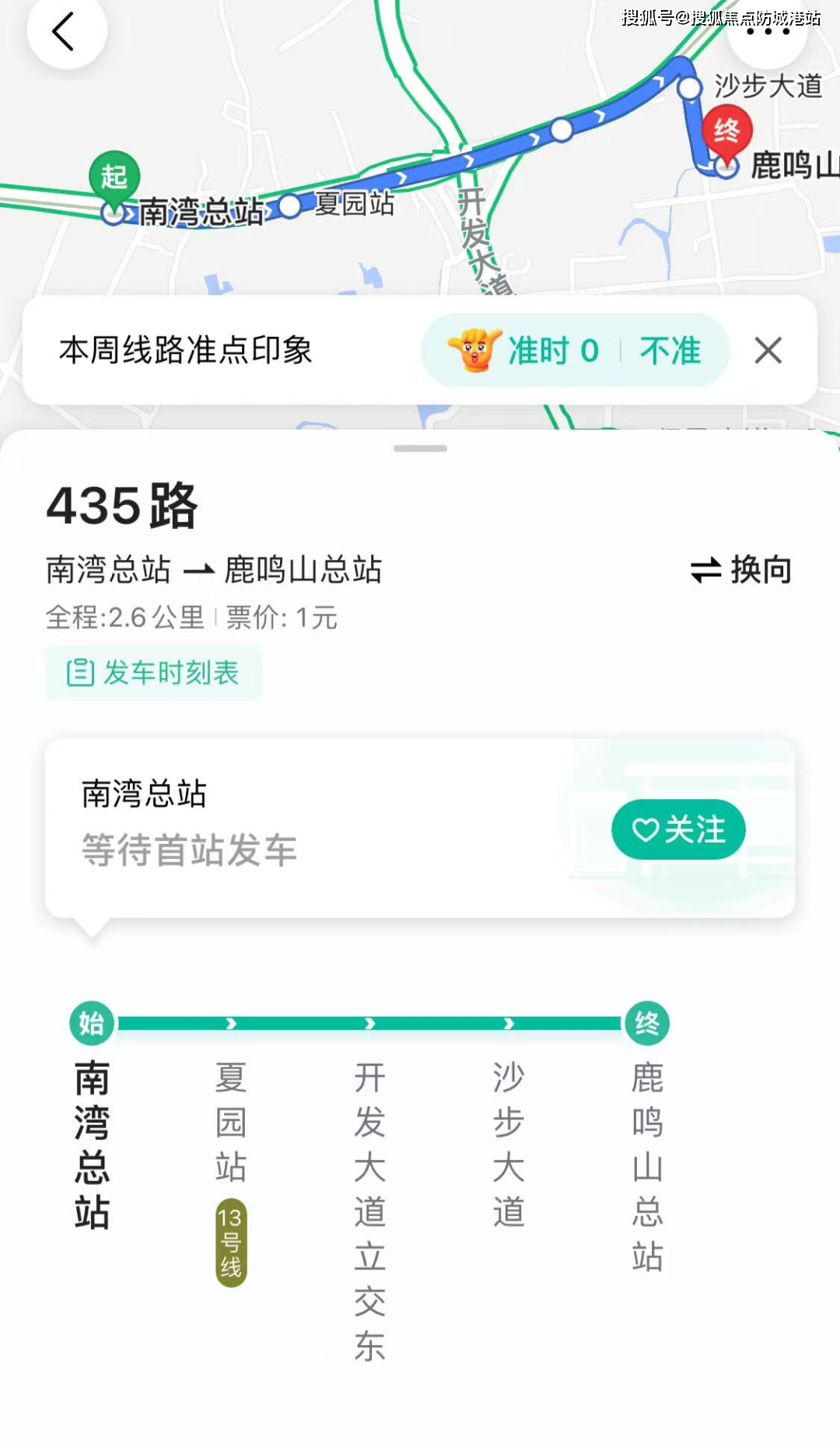Select the 南湾总站 stop label

(90, 1144)
